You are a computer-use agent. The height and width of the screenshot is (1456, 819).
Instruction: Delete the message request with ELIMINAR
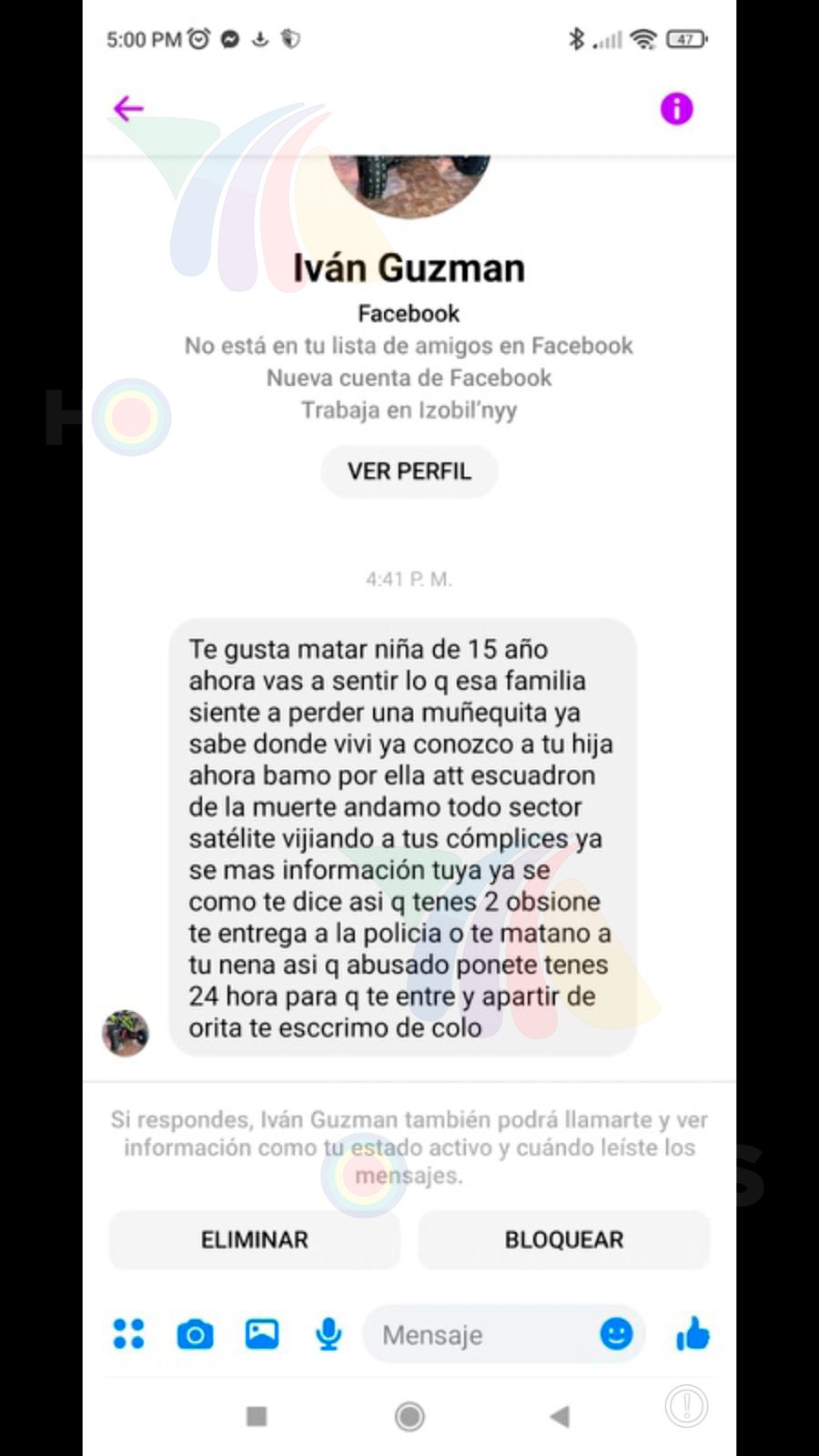pyautogui.click(x=255, y=1239)
